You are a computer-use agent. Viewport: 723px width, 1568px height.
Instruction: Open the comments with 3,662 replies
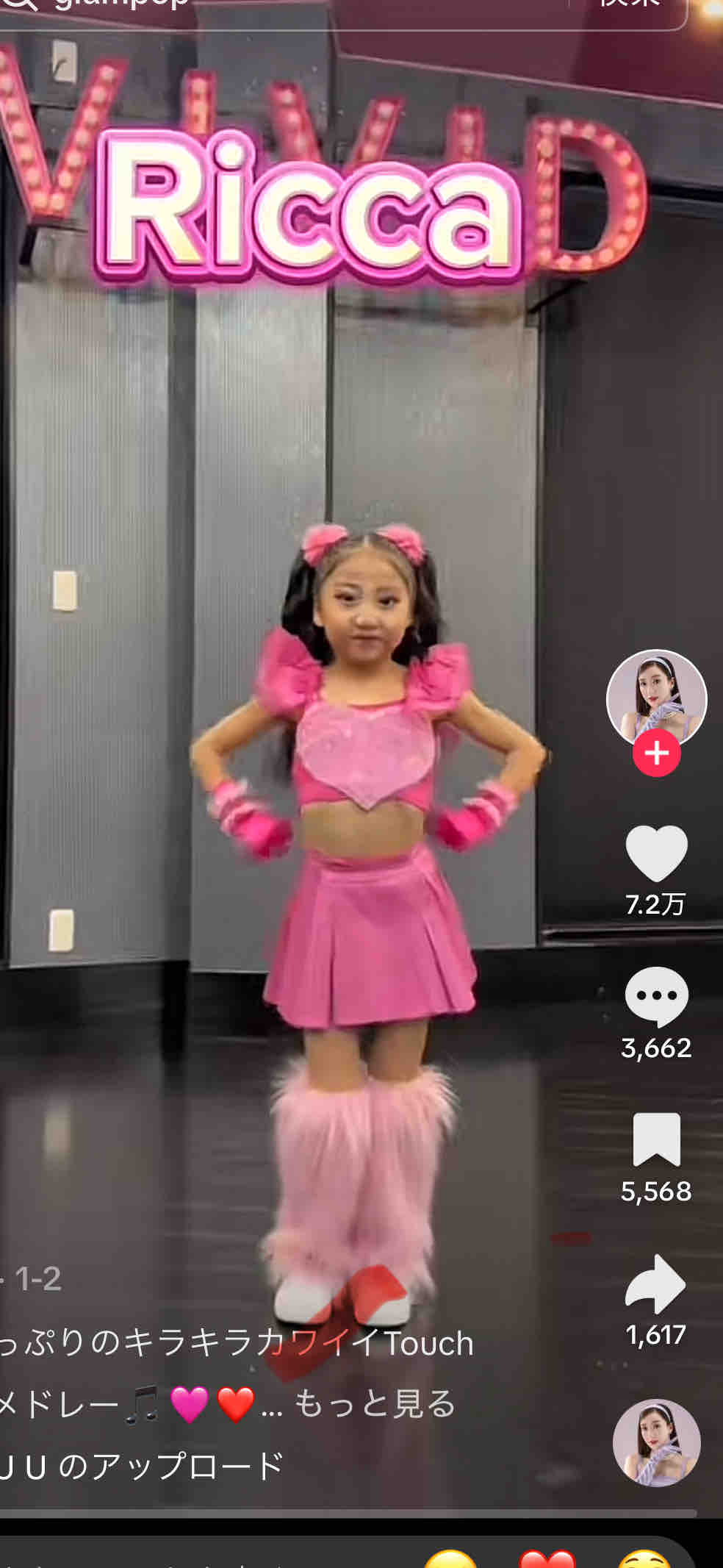click(656, 996)
